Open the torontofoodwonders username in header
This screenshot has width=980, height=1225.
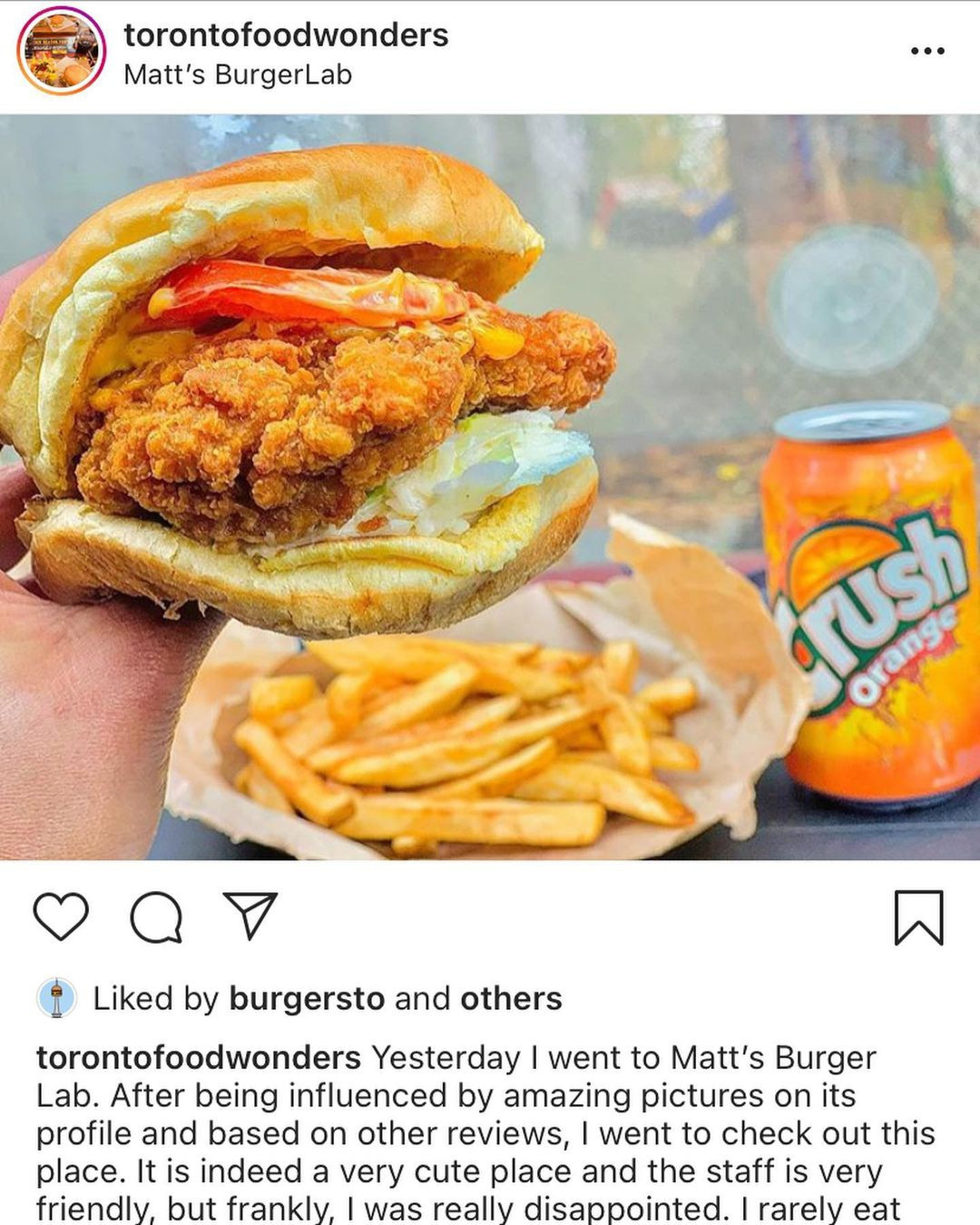coord(286,35)
